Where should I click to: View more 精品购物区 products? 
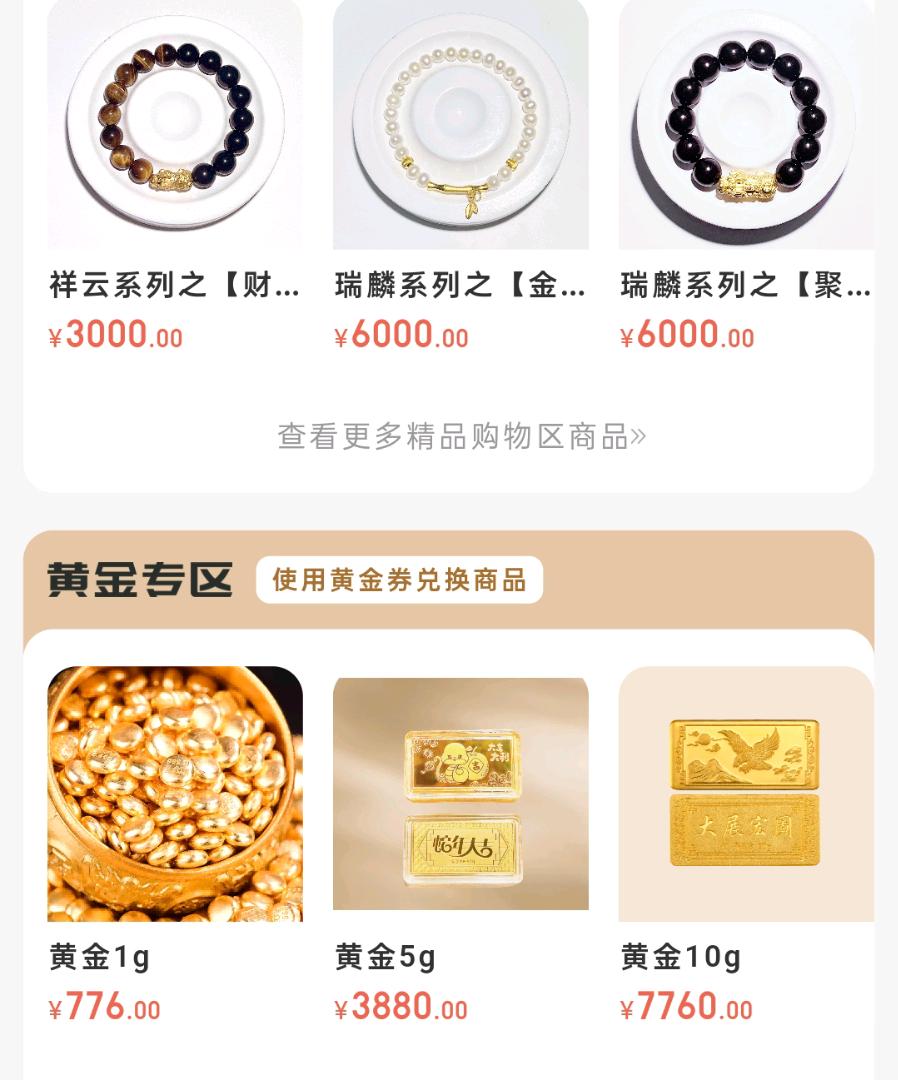tap(461, 437)
